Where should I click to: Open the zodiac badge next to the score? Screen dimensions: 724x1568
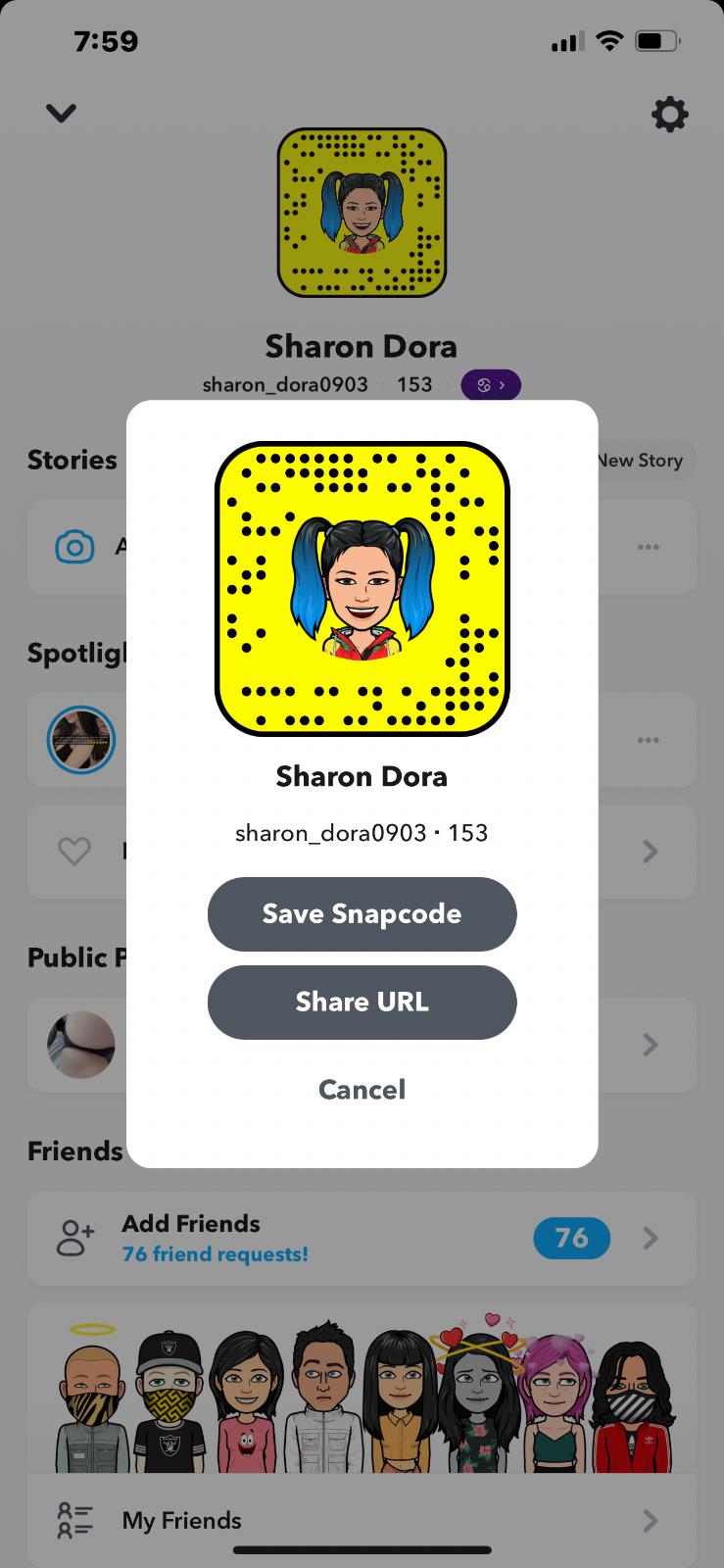(491, 385)
